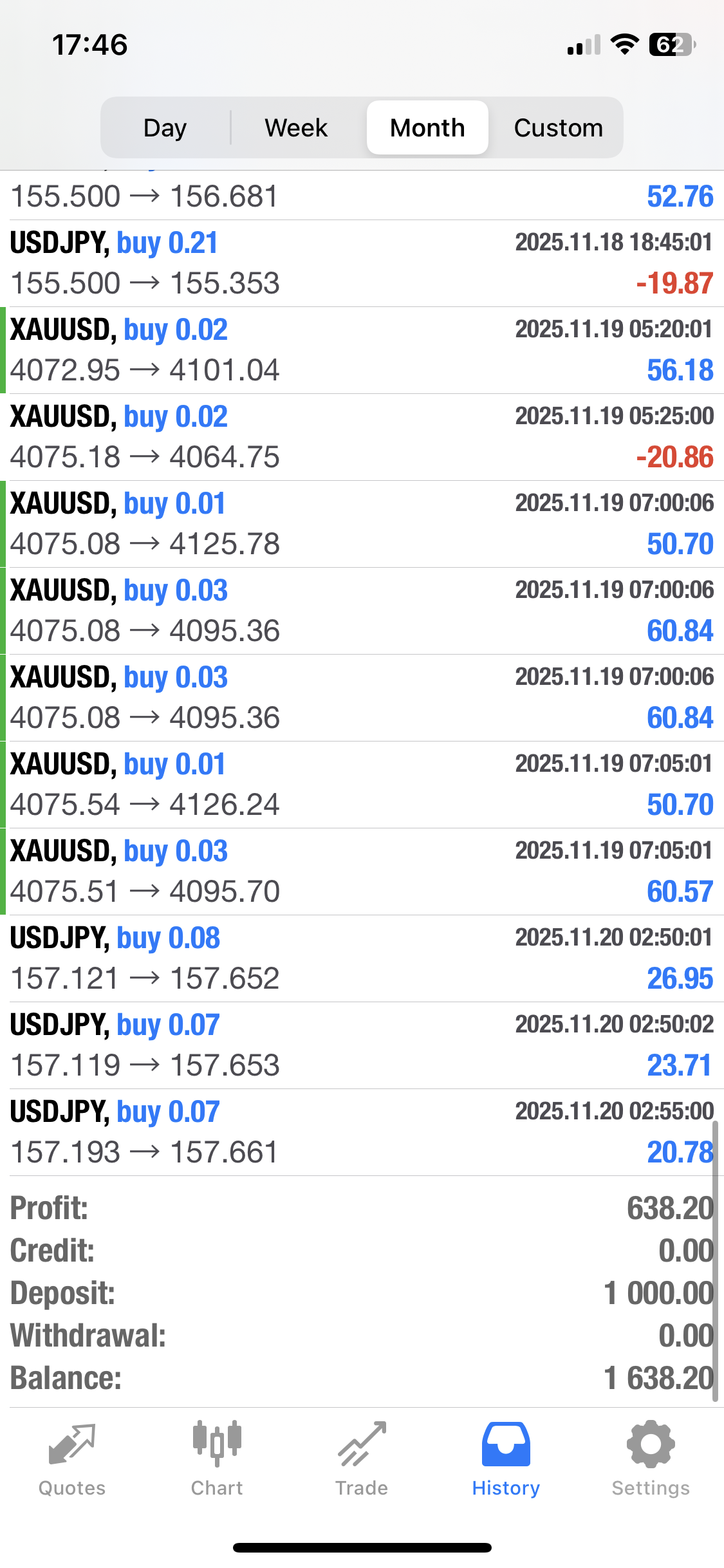
Task: Tap the Deposit summary line
Action: pos(360,1293)
